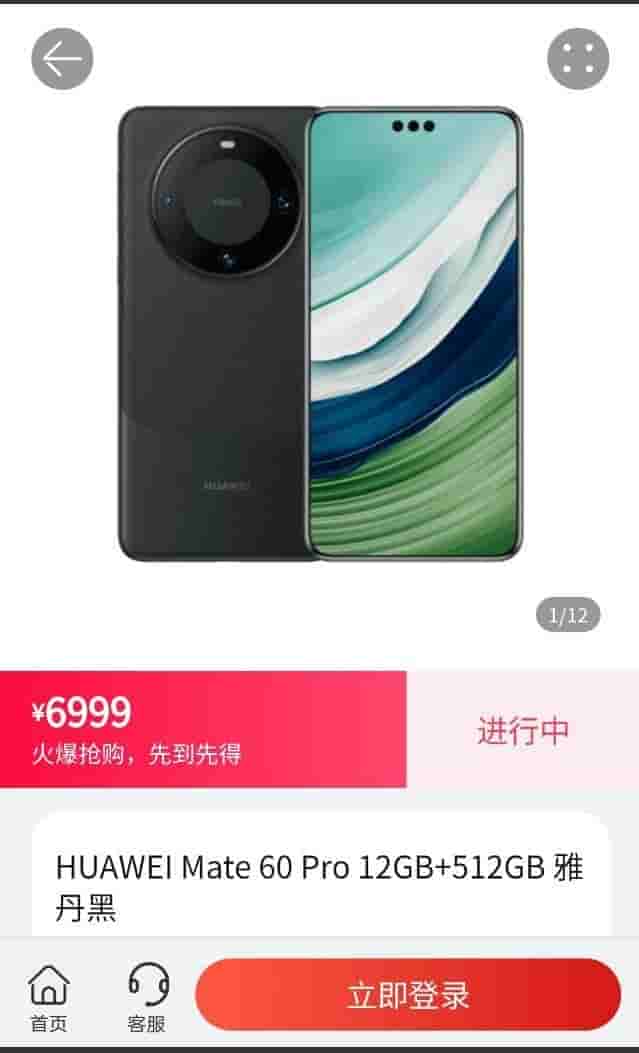This screenshot has width=639, height=1053.
Task: Go to the 首页 home page
Action: 49,997
